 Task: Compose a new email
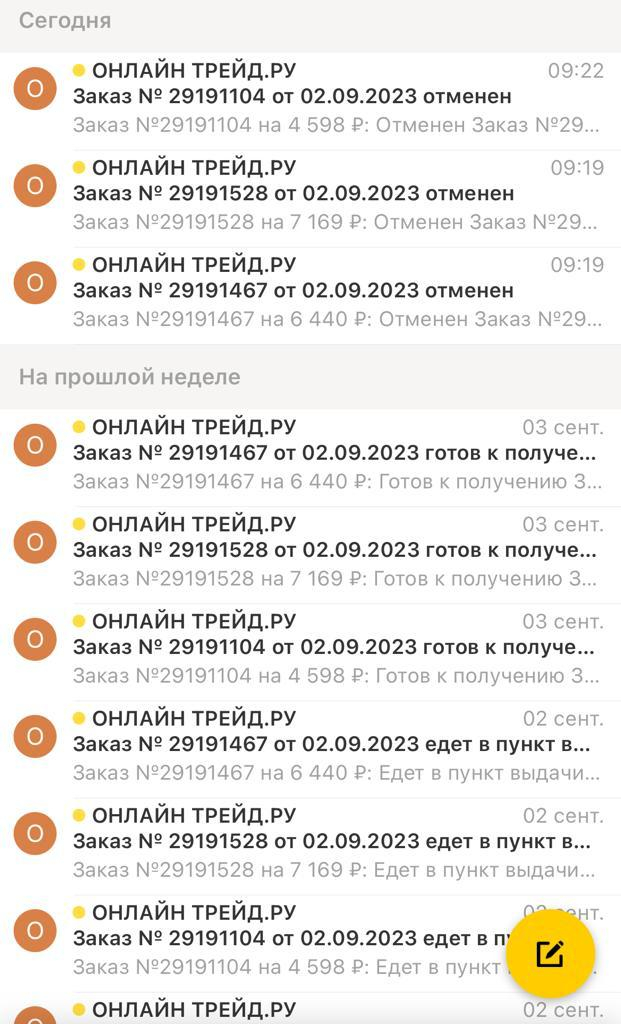550,953
